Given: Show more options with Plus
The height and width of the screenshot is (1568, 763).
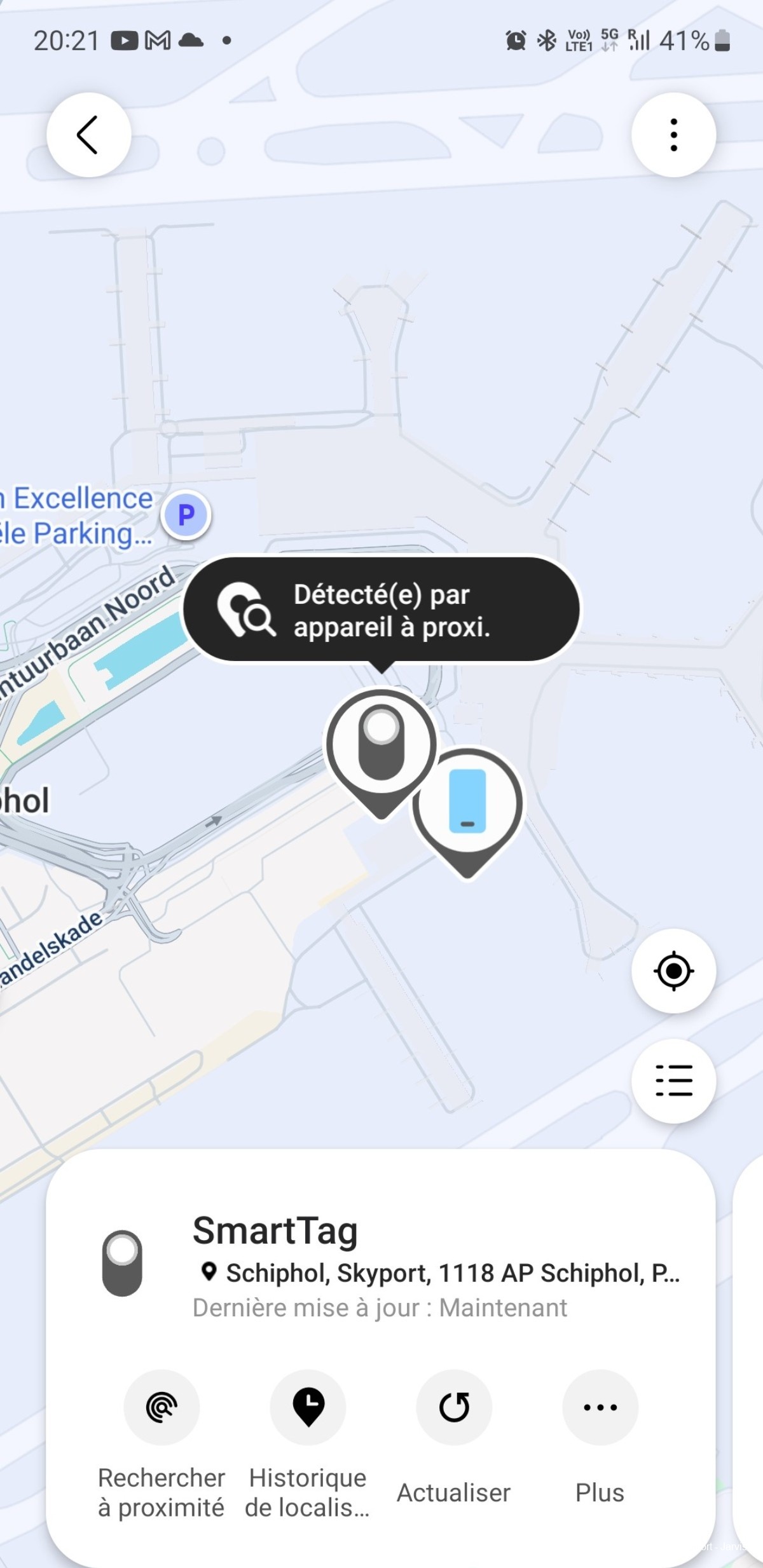Looking at the screenshot, I should click(600, 1407).
